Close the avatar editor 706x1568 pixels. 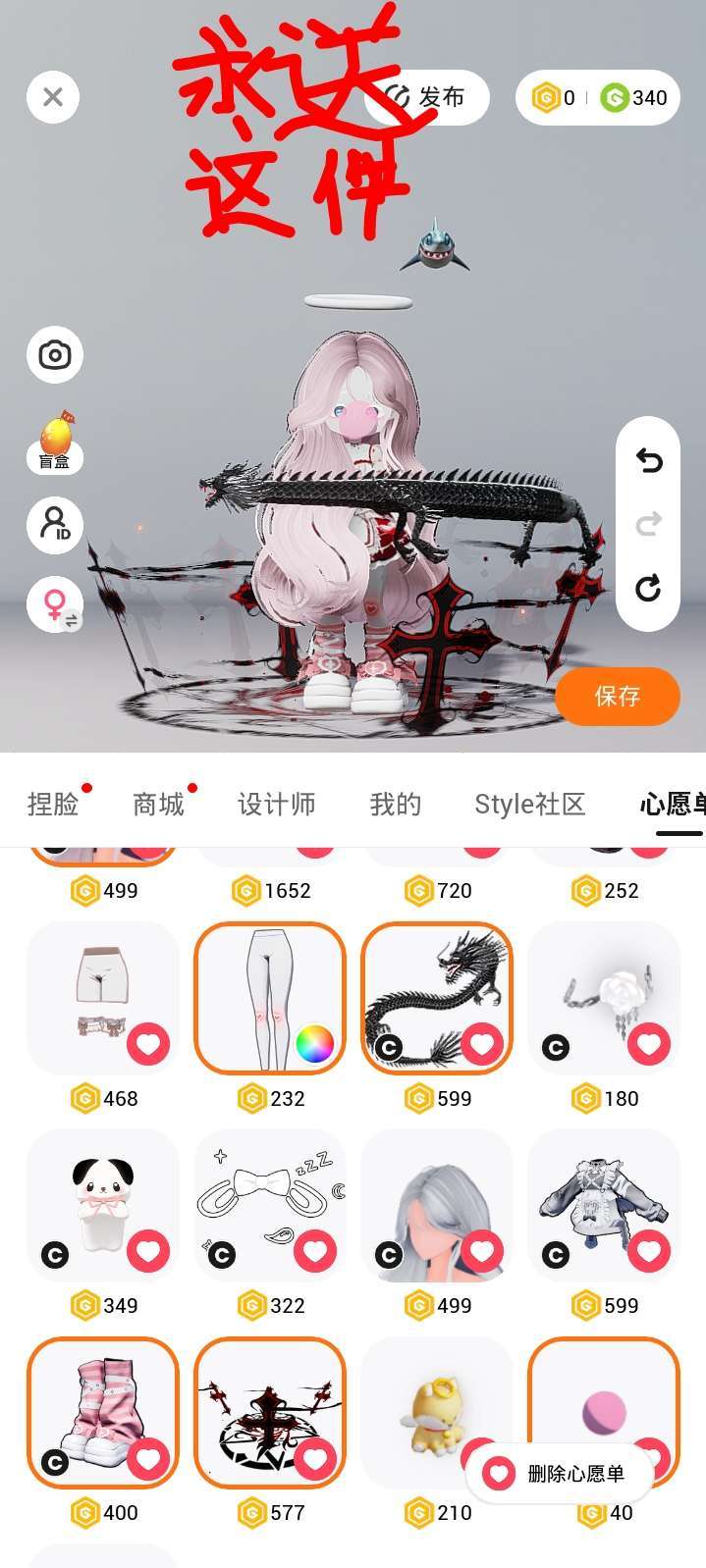53,97
